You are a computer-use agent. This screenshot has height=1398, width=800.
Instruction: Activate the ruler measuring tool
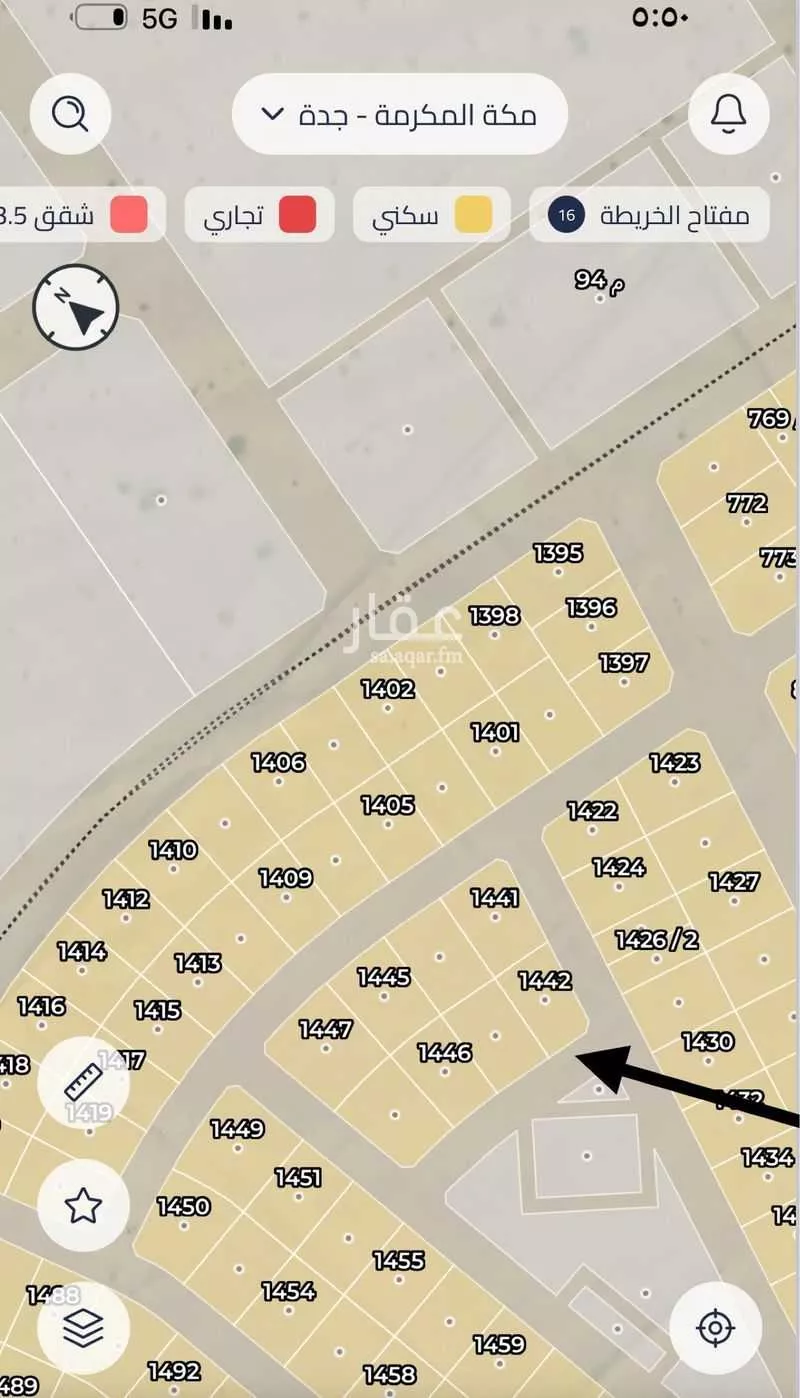coord(83,1082)
